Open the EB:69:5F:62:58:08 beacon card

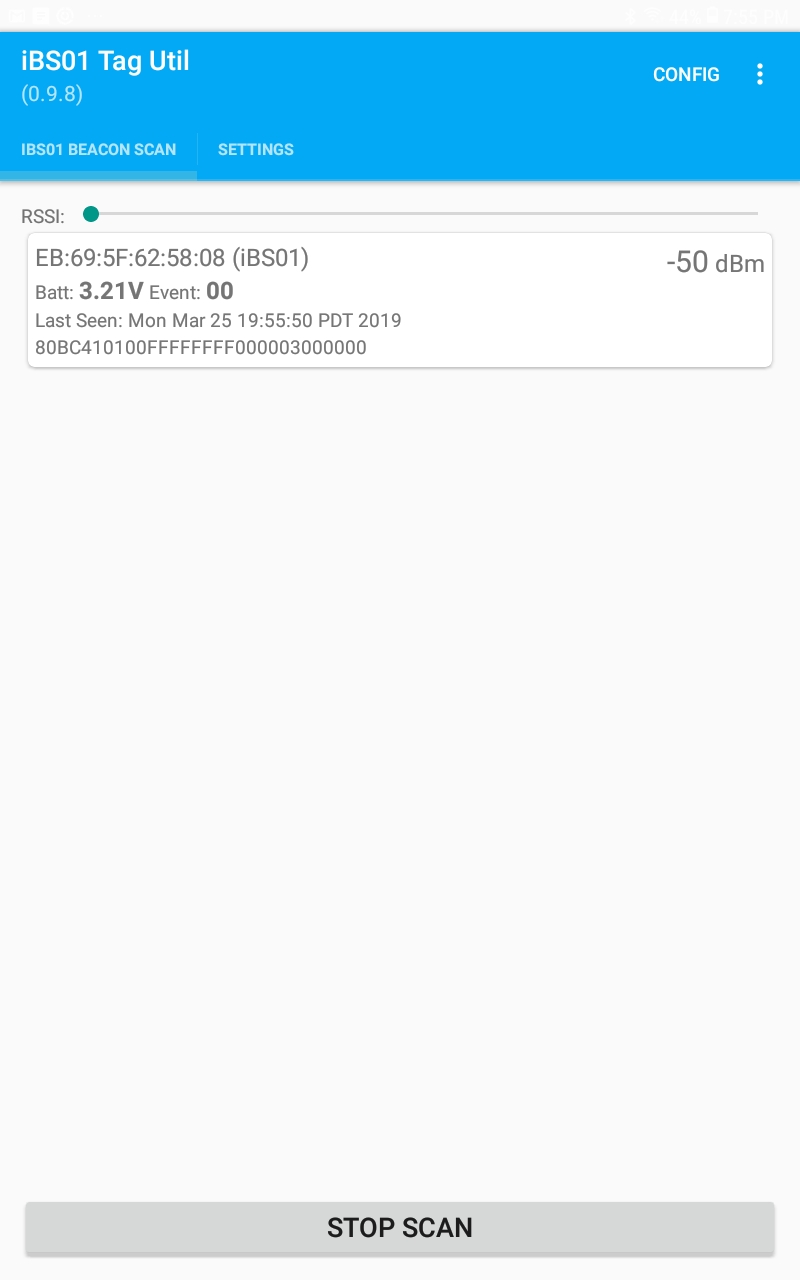[400, 301]
